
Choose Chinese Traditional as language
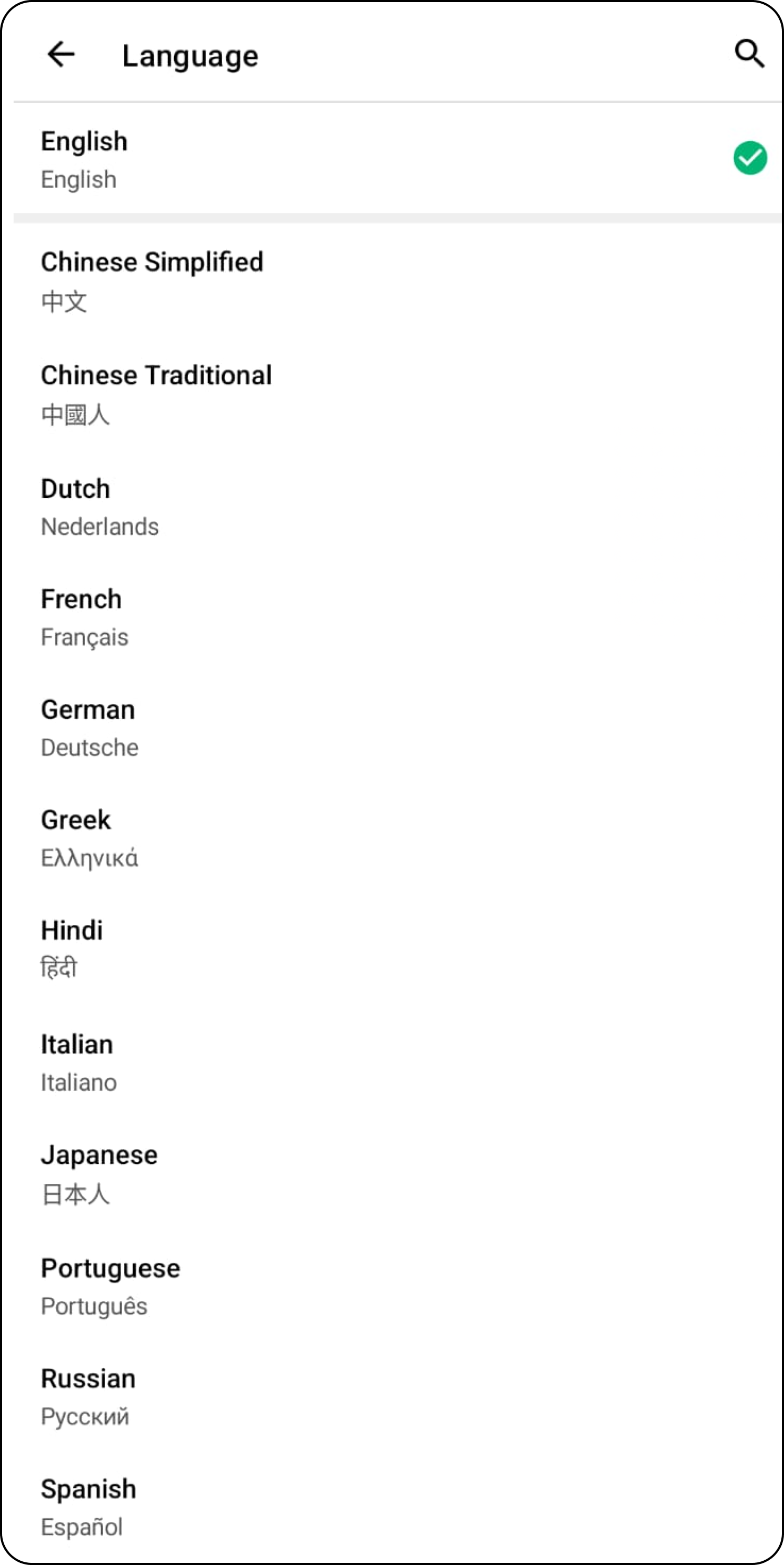(x=397, y=394)
